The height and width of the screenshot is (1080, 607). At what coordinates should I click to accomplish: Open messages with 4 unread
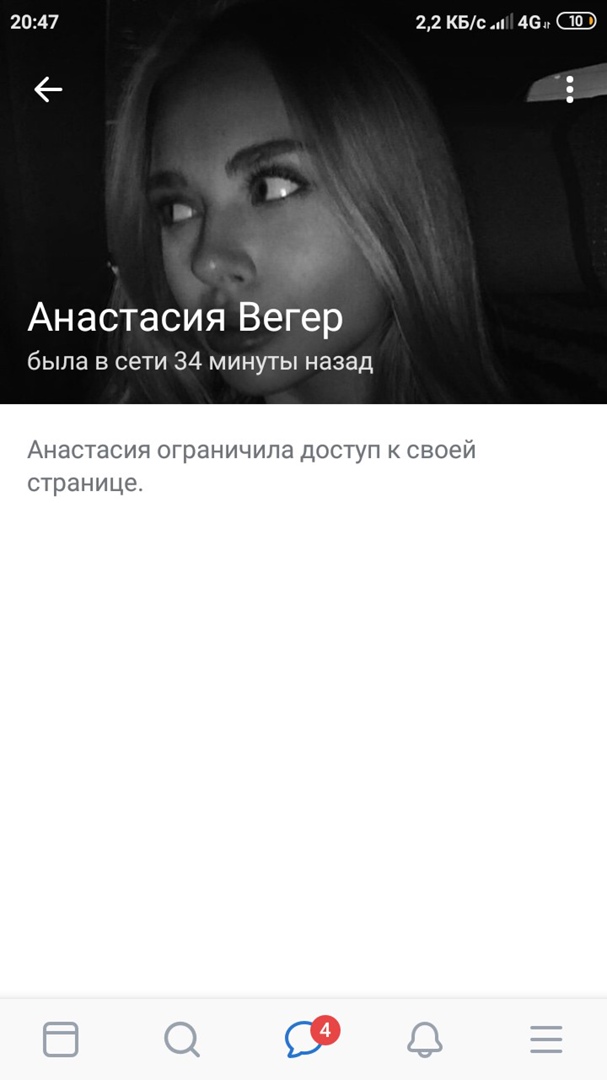tap(305, 1040)
